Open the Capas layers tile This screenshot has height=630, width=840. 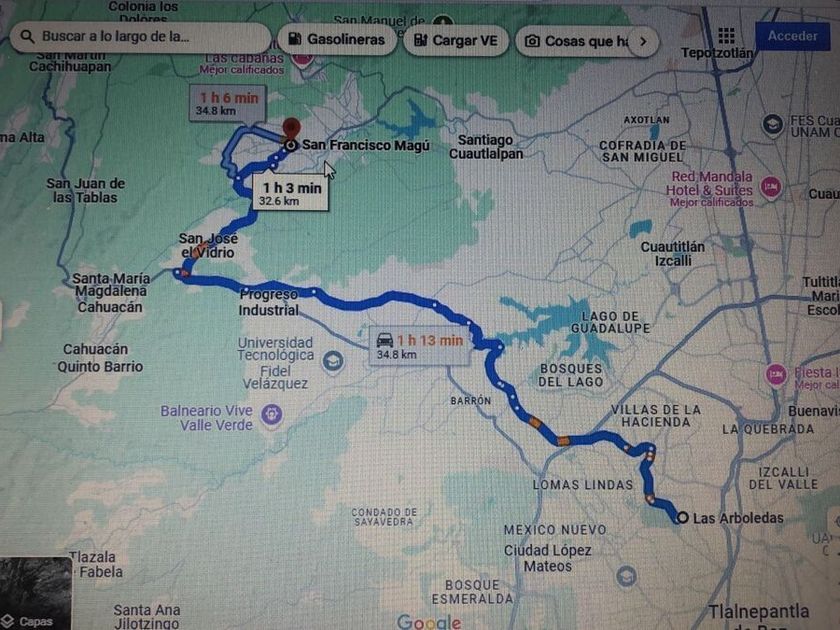(x=35, y=594)
